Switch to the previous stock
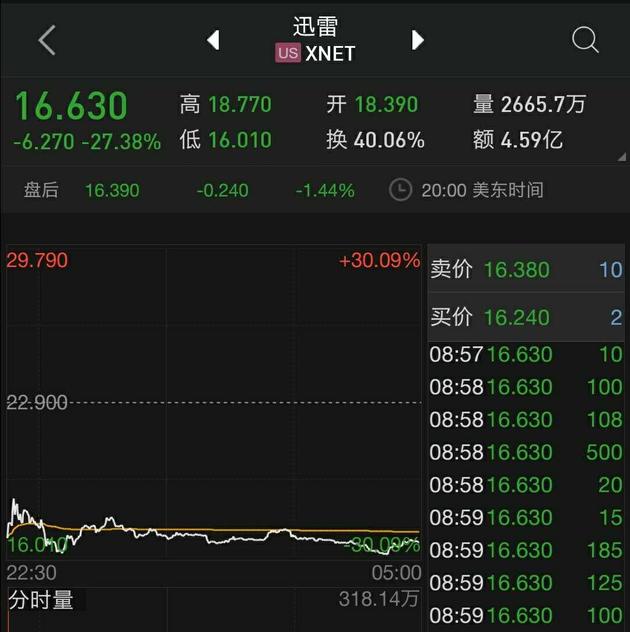The image size is (630, 632). click(213, 40)
